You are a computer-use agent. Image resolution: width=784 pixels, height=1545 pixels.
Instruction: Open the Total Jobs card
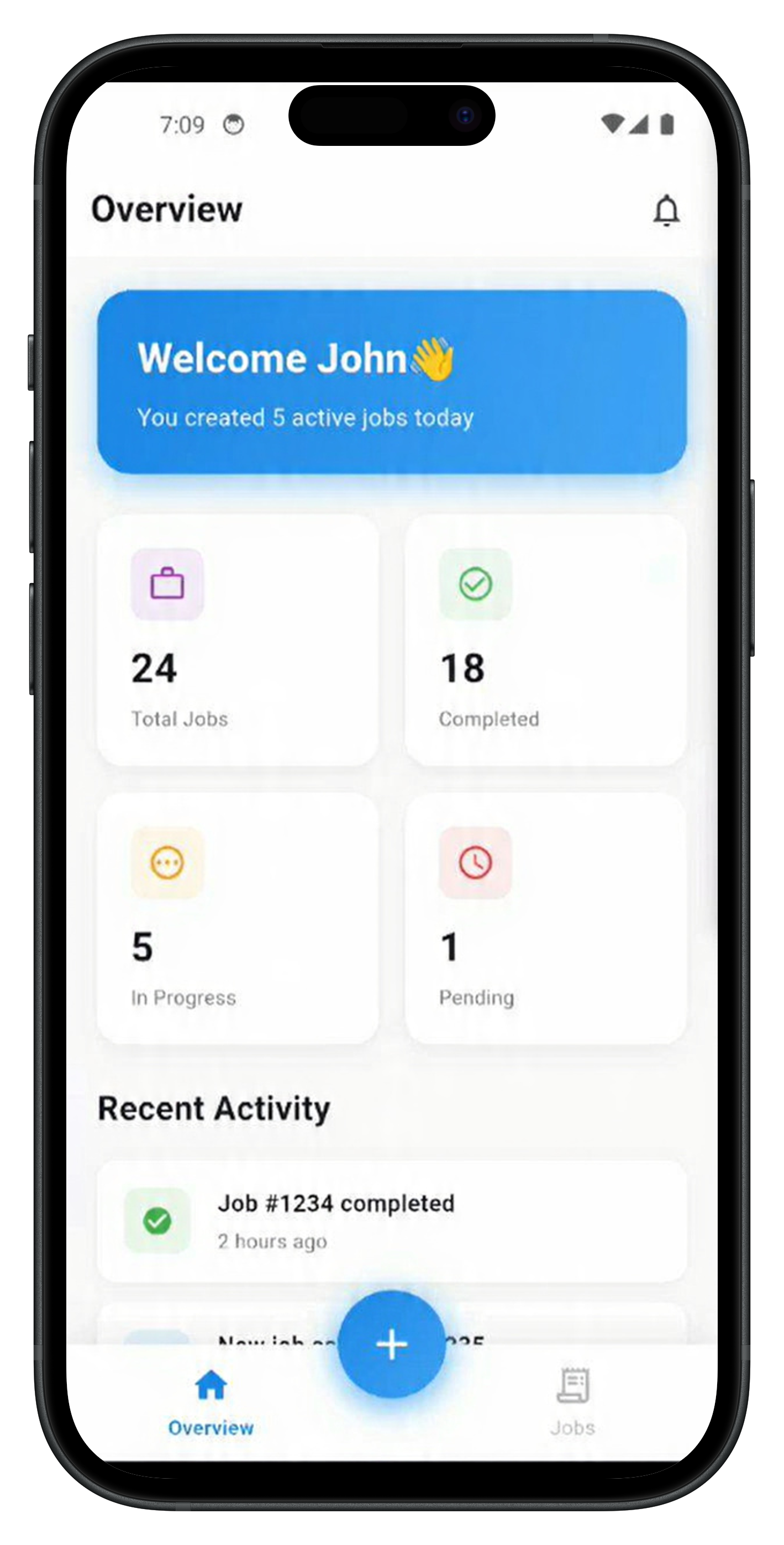tap(238, 640)
